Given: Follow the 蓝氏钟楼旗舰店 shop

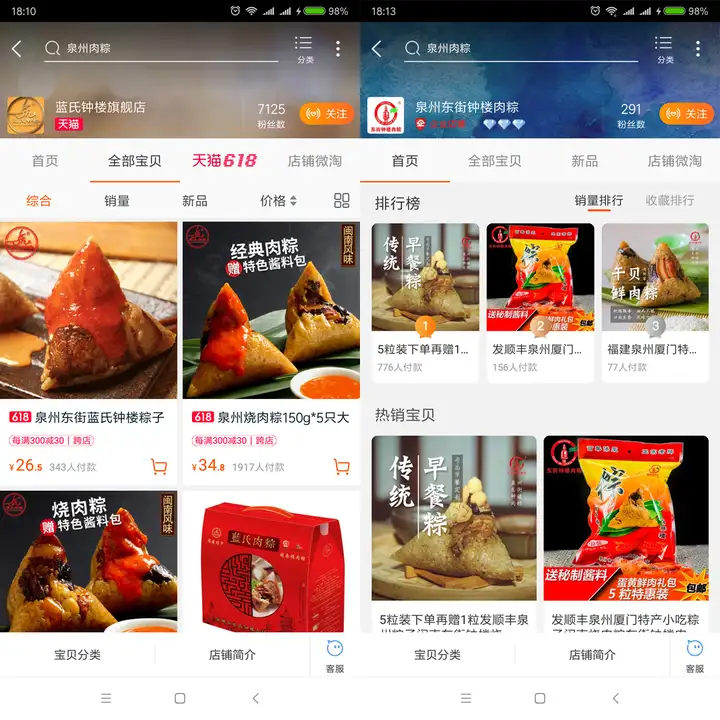Looking at the screenshot, I should [327, 114].
